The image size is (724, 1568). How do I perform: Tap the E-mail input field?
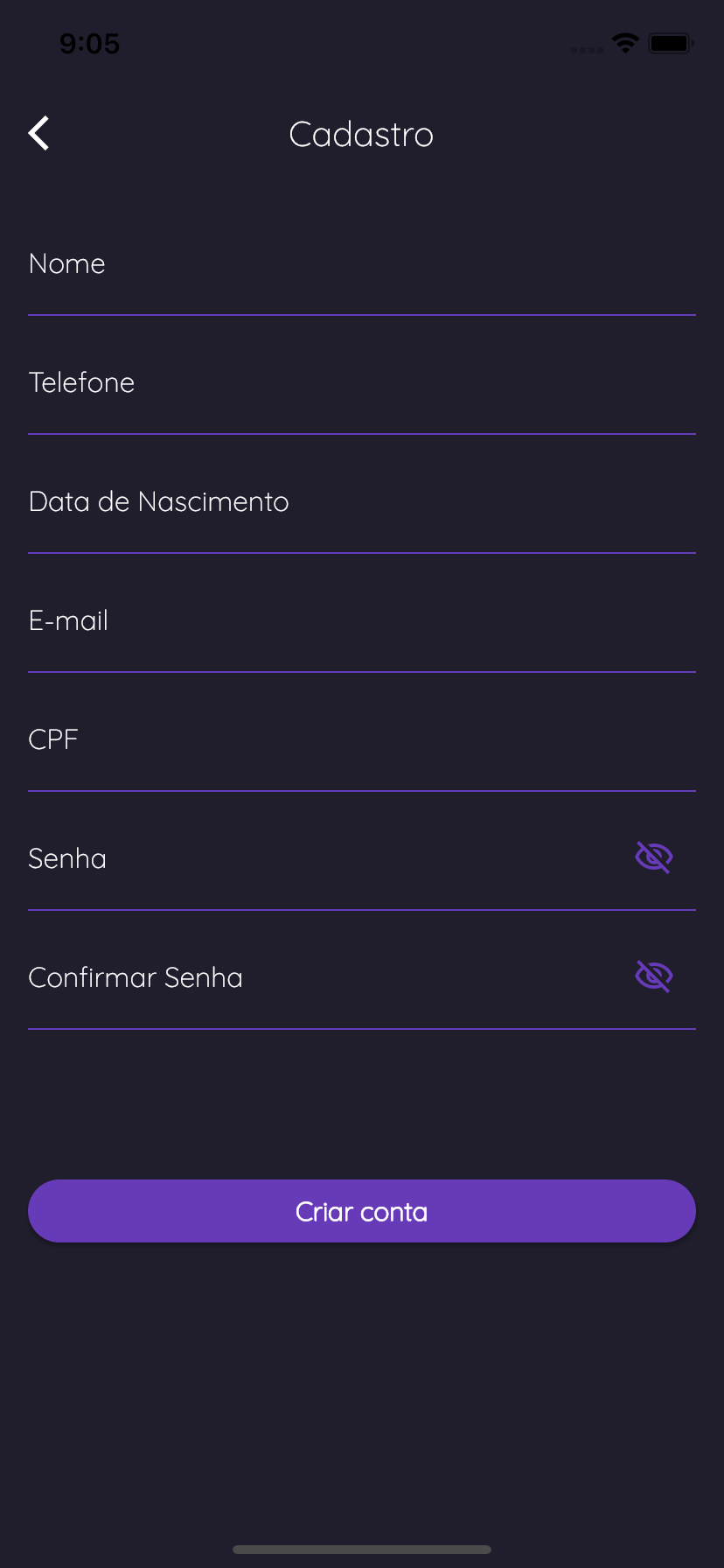tap(362, 622)
